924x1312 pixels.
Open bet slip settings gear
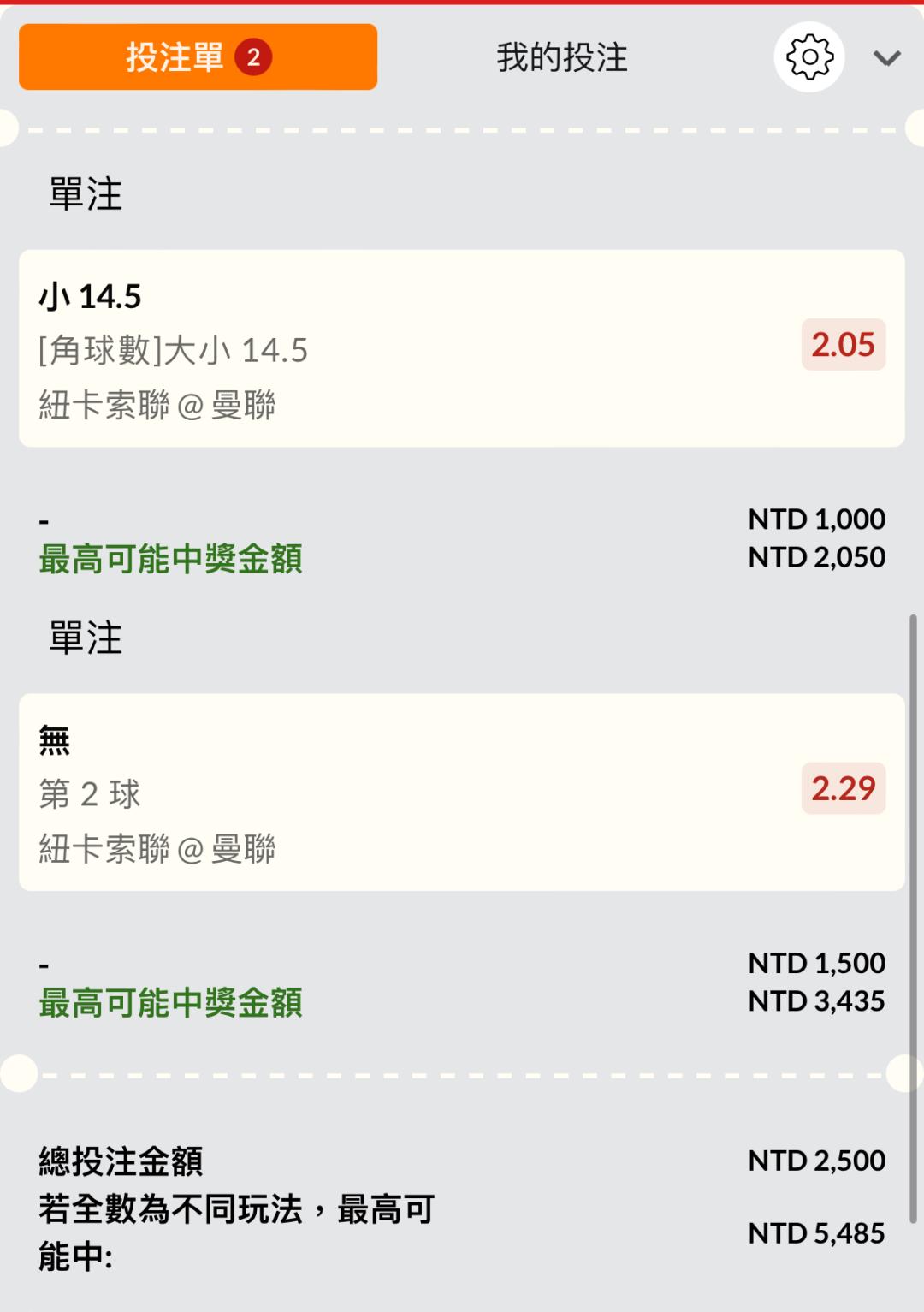(x=809, y=57)
